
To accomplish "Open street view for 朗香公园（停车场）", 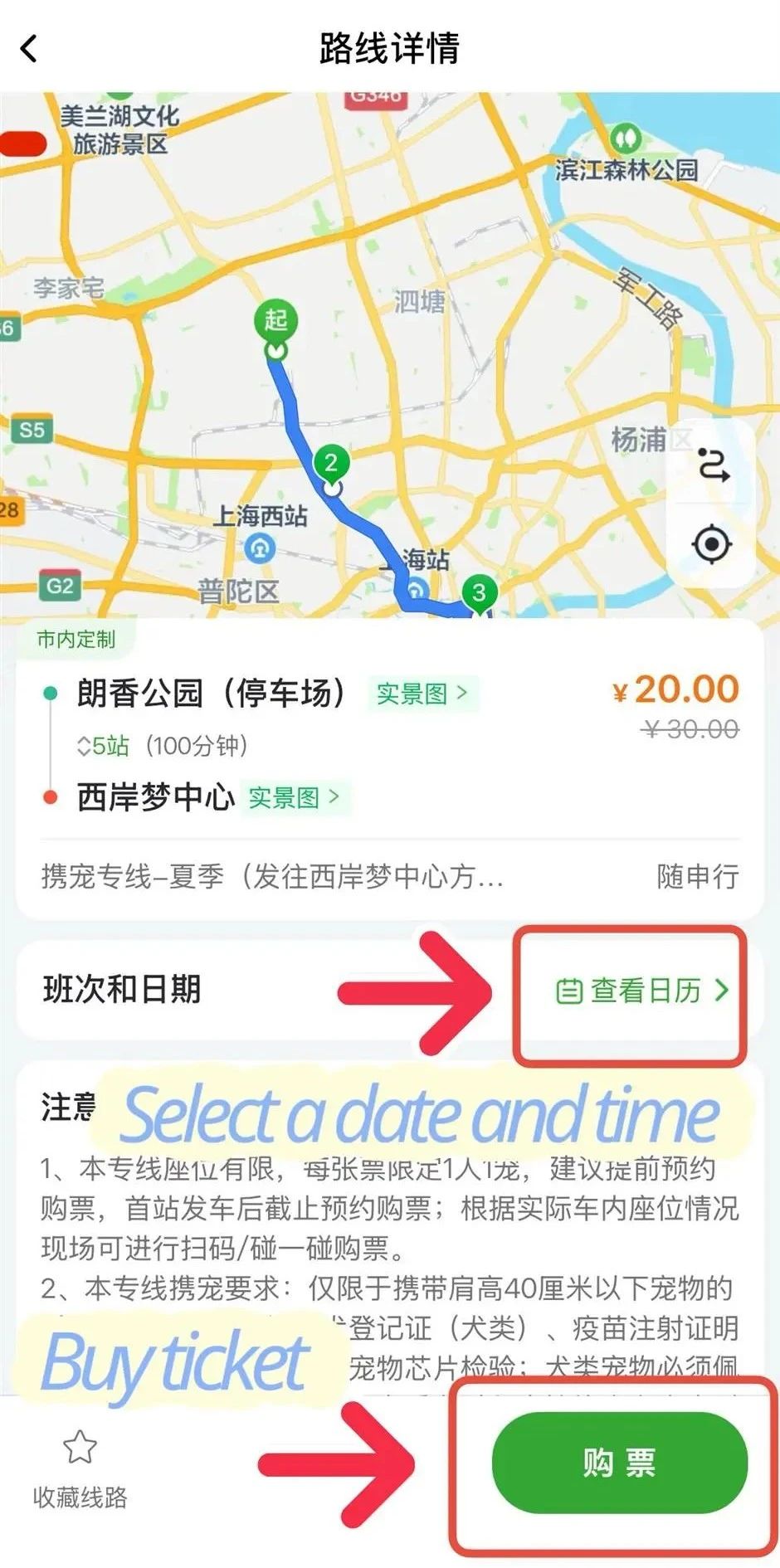I will (x=422, y=693).
